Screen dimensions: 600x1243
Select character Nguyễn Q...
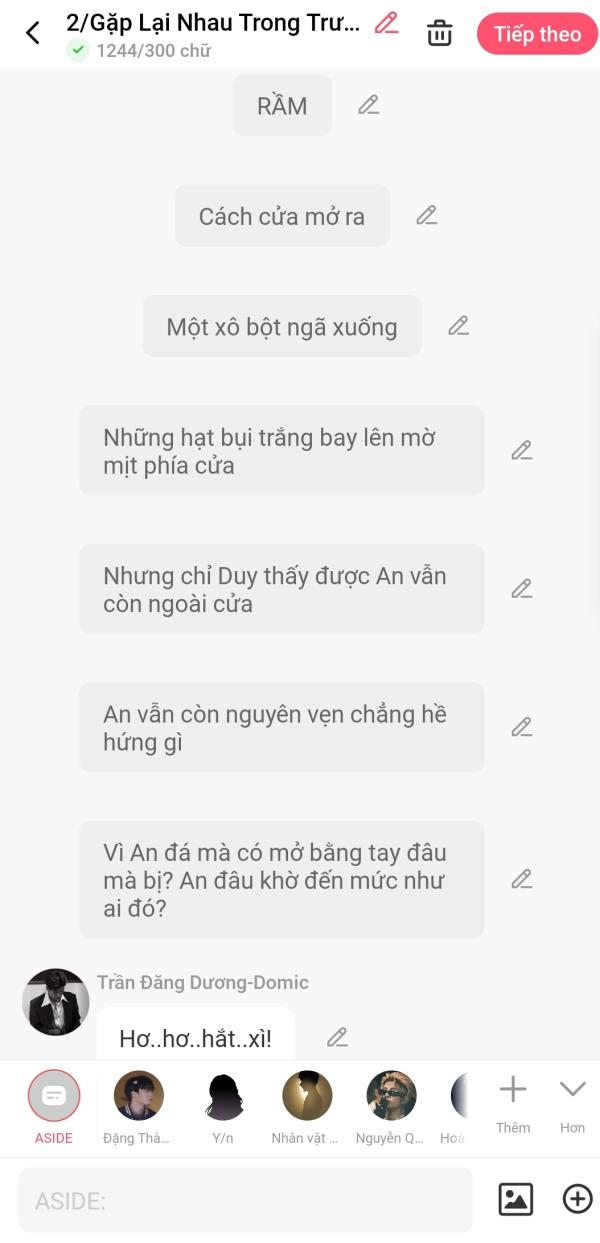click(x=391, y=1107)
